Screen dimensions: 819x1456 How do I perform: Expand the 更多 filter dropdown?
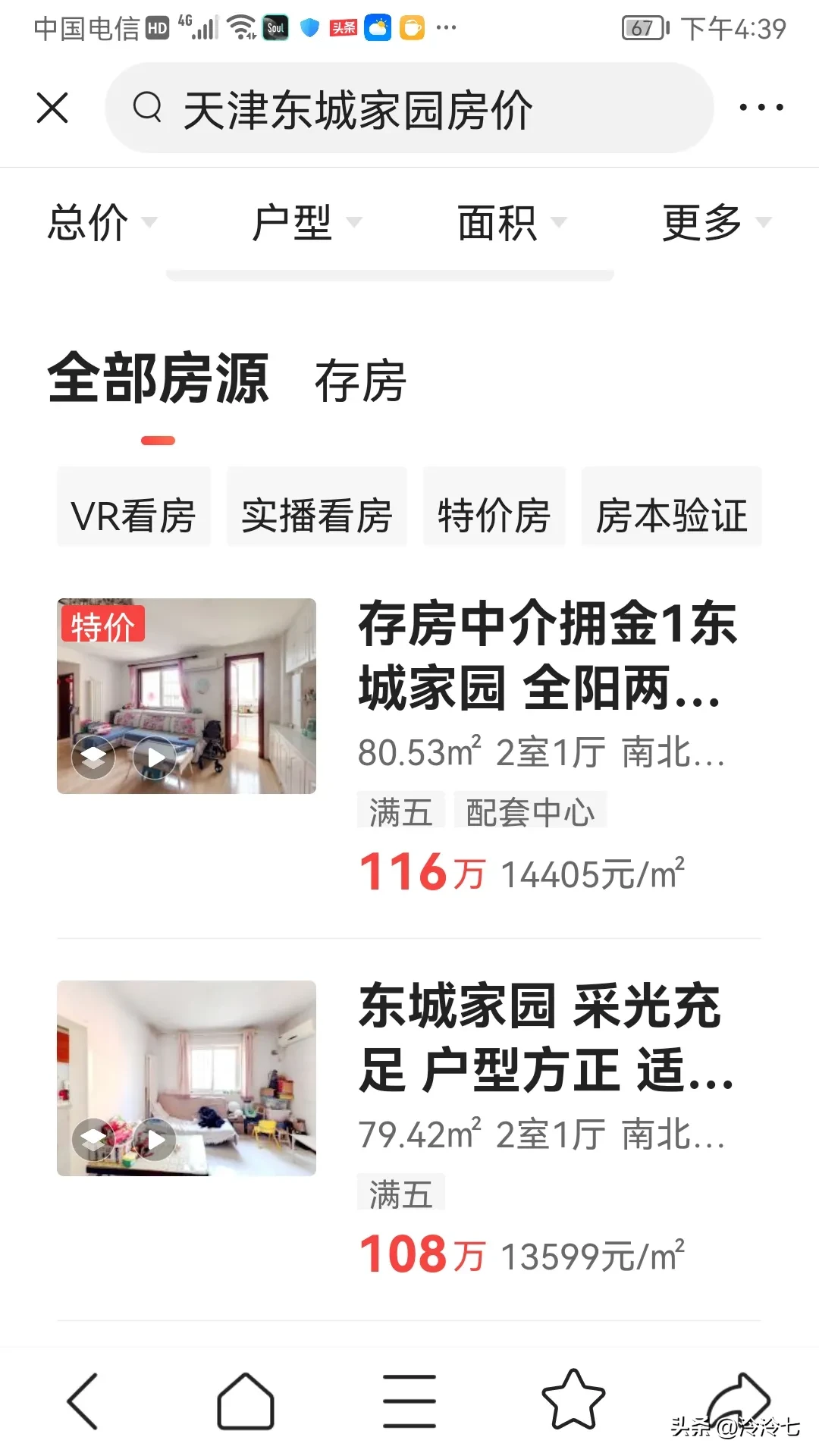tap(715, 222)
